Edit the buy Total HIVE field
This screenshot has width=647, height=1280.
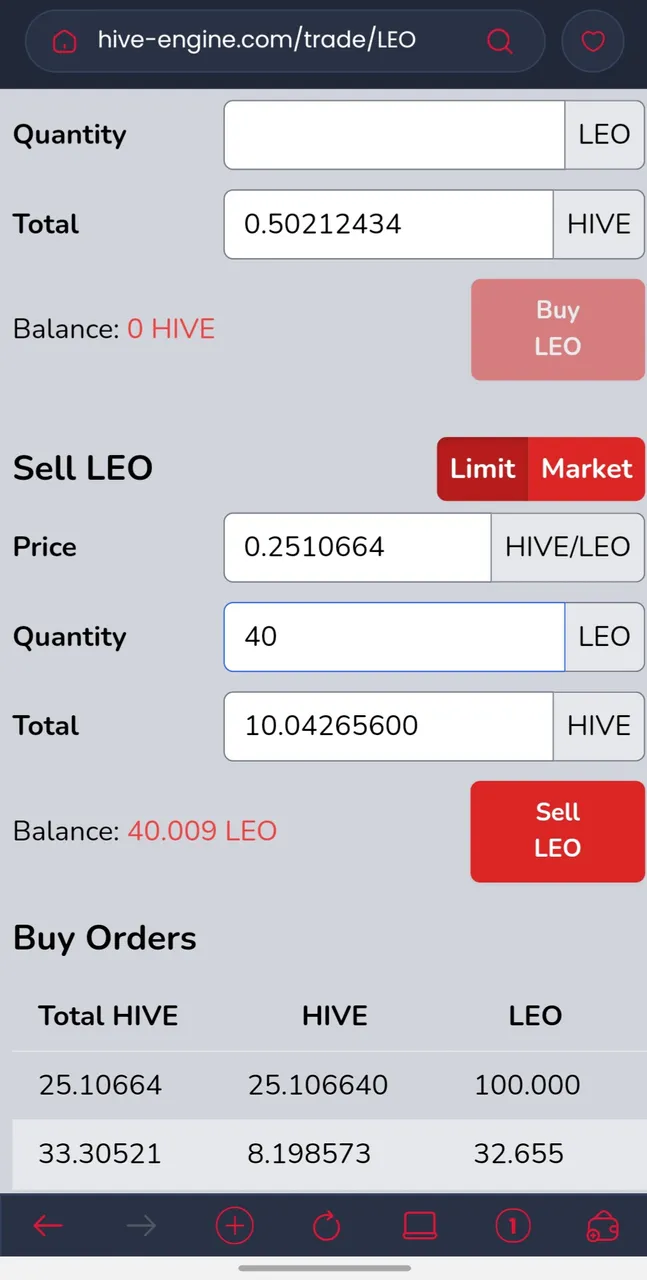coord(388,224)
